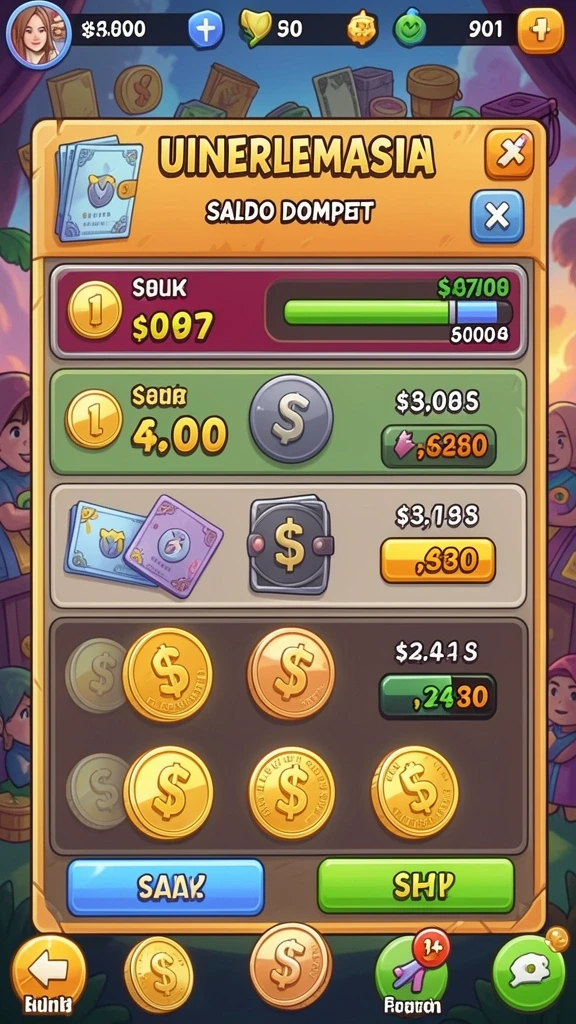Close the dialog with the orange X

point(509,153)
